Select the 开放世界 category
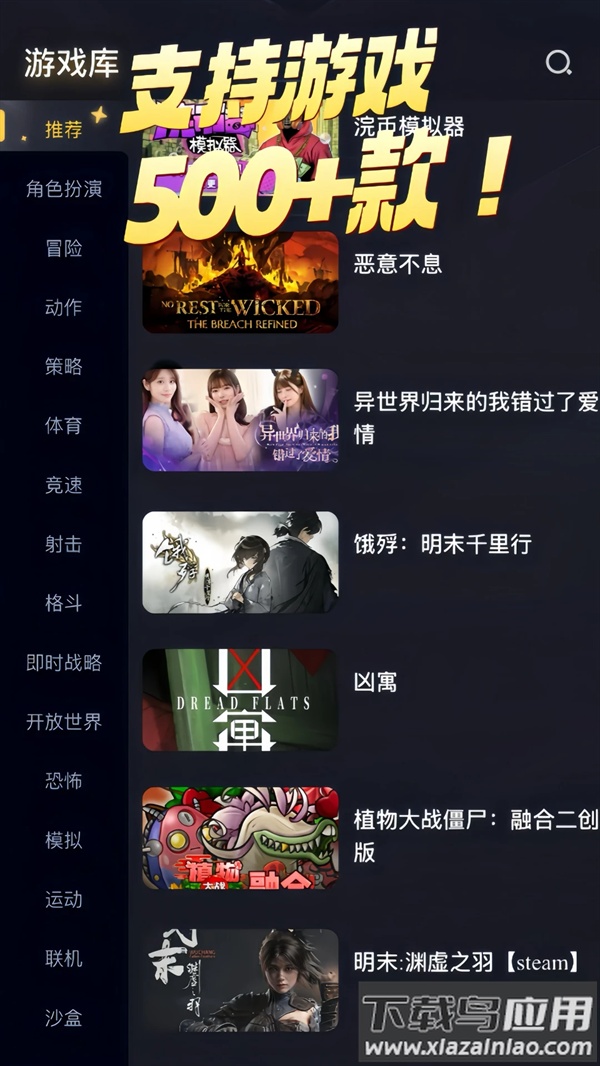The width and height of the screenshot is (600, 1066). 64,721
